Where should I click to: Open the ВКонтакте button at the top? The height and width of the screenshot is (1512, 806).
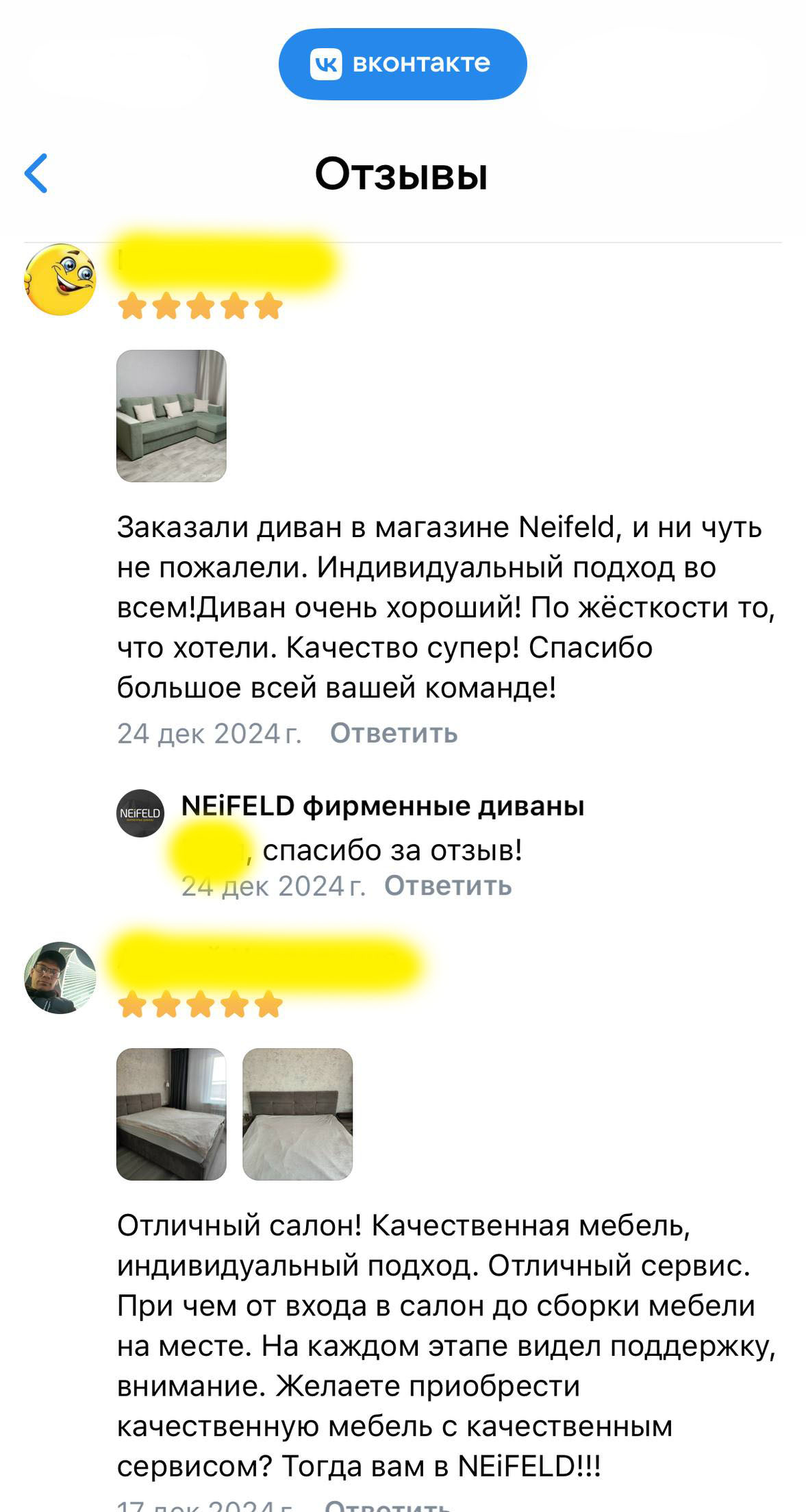402,64
